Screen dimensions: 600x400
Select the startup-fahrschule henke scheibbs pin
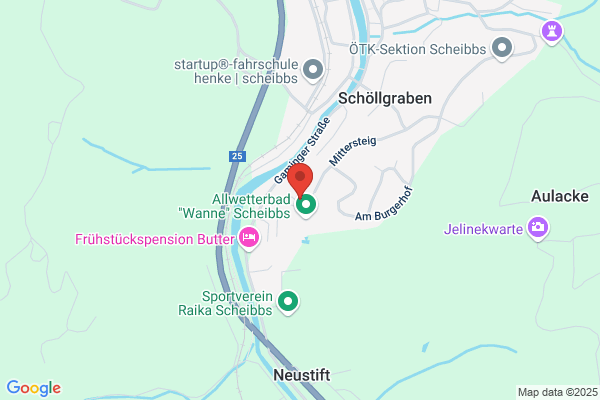tap(313, 71)
